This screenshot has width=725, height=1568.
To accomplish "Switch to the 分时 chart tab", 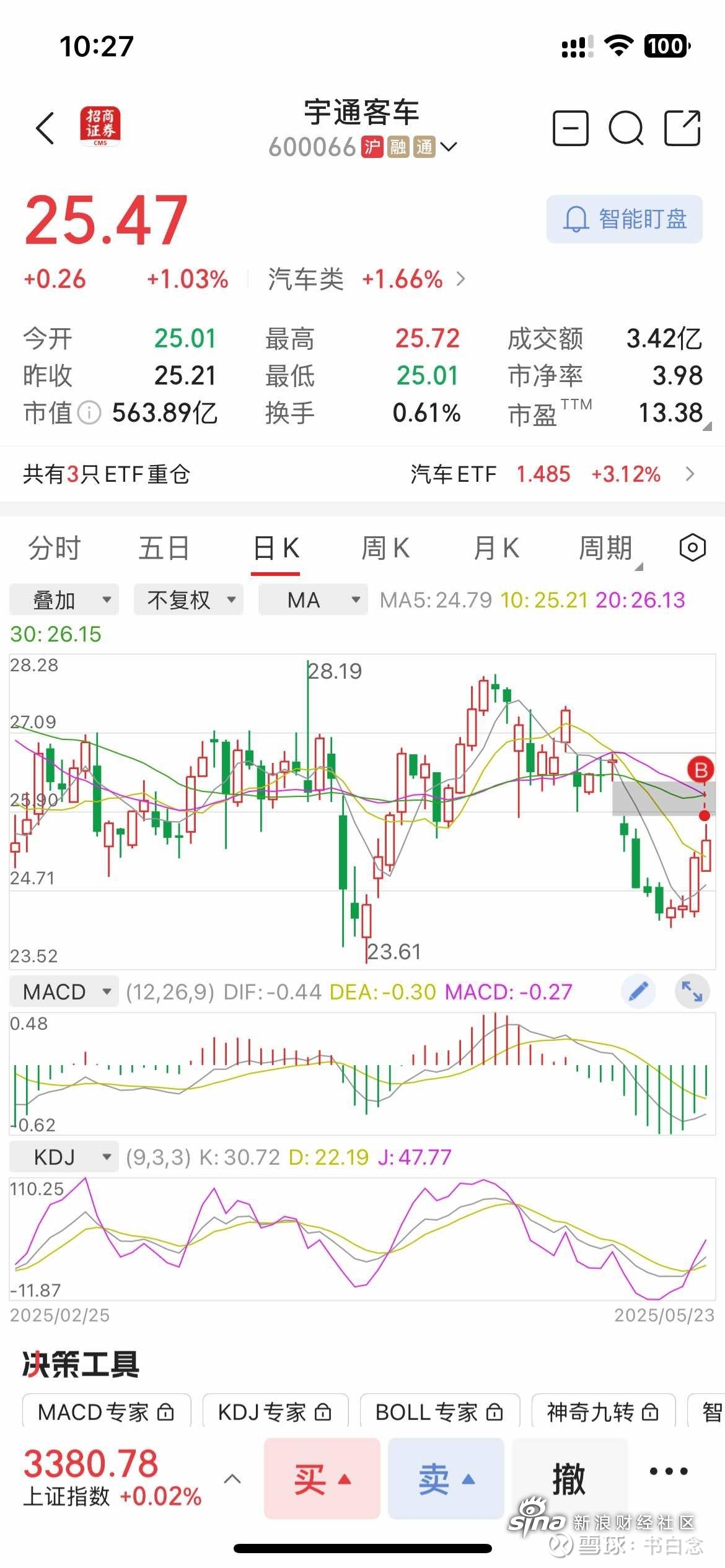I will point(55,549).
